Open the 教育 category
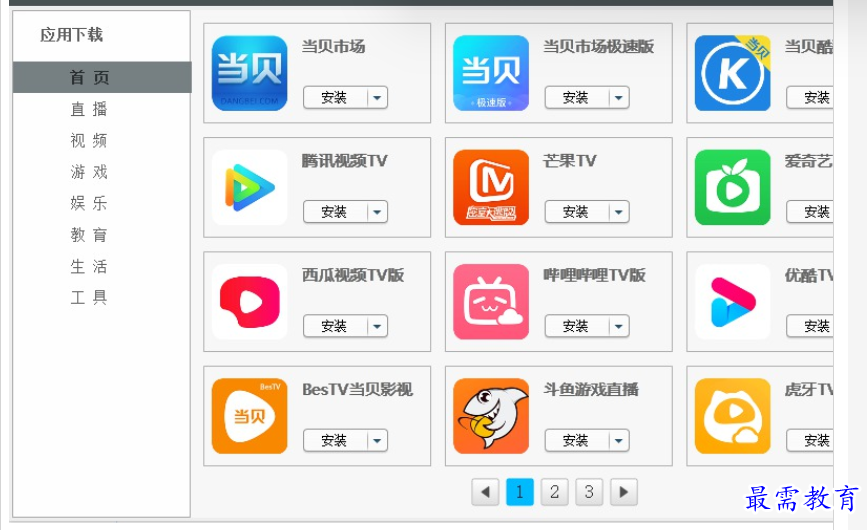867x530 pixels. coord(89,235)
